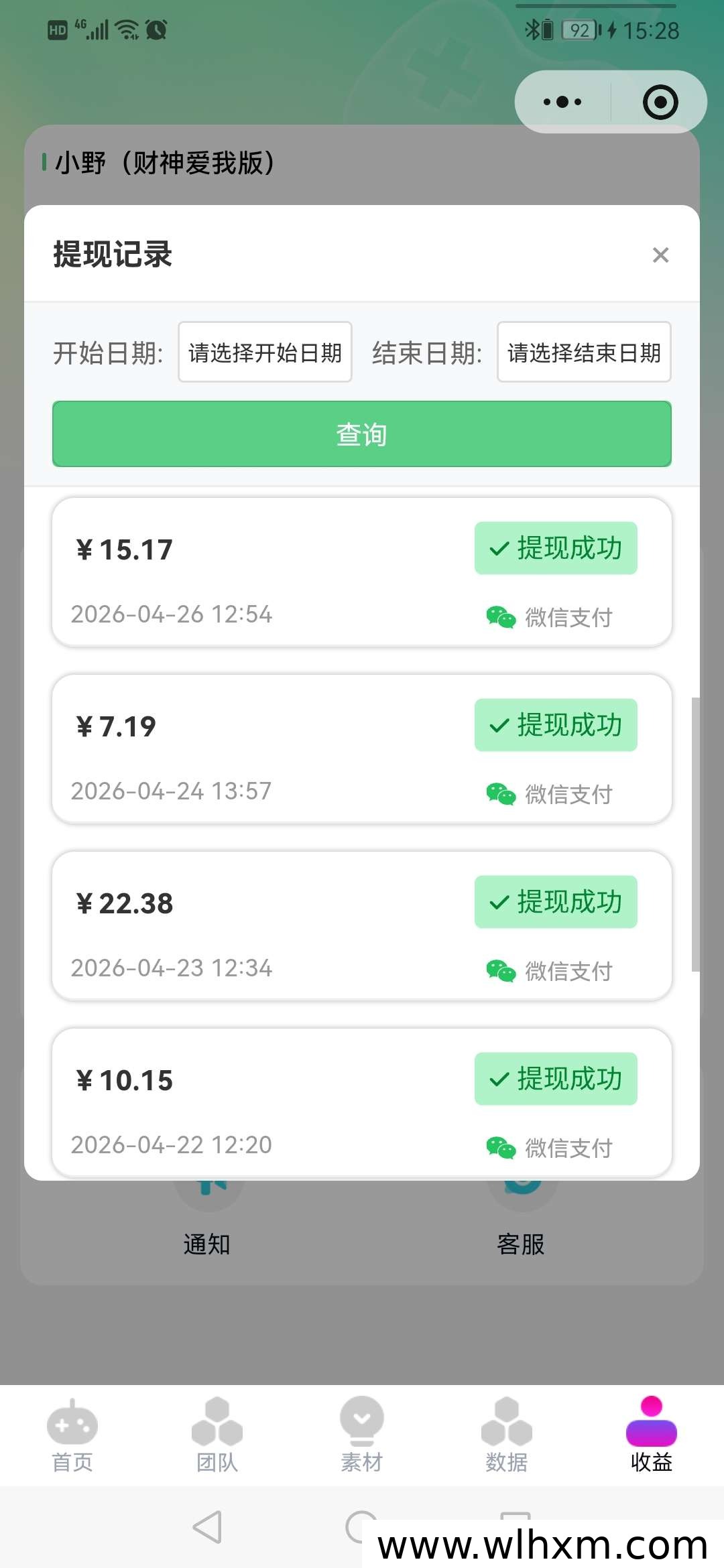Close the 提现记录 dialog
Viewport: 724px width, 1568px height.
660,255
